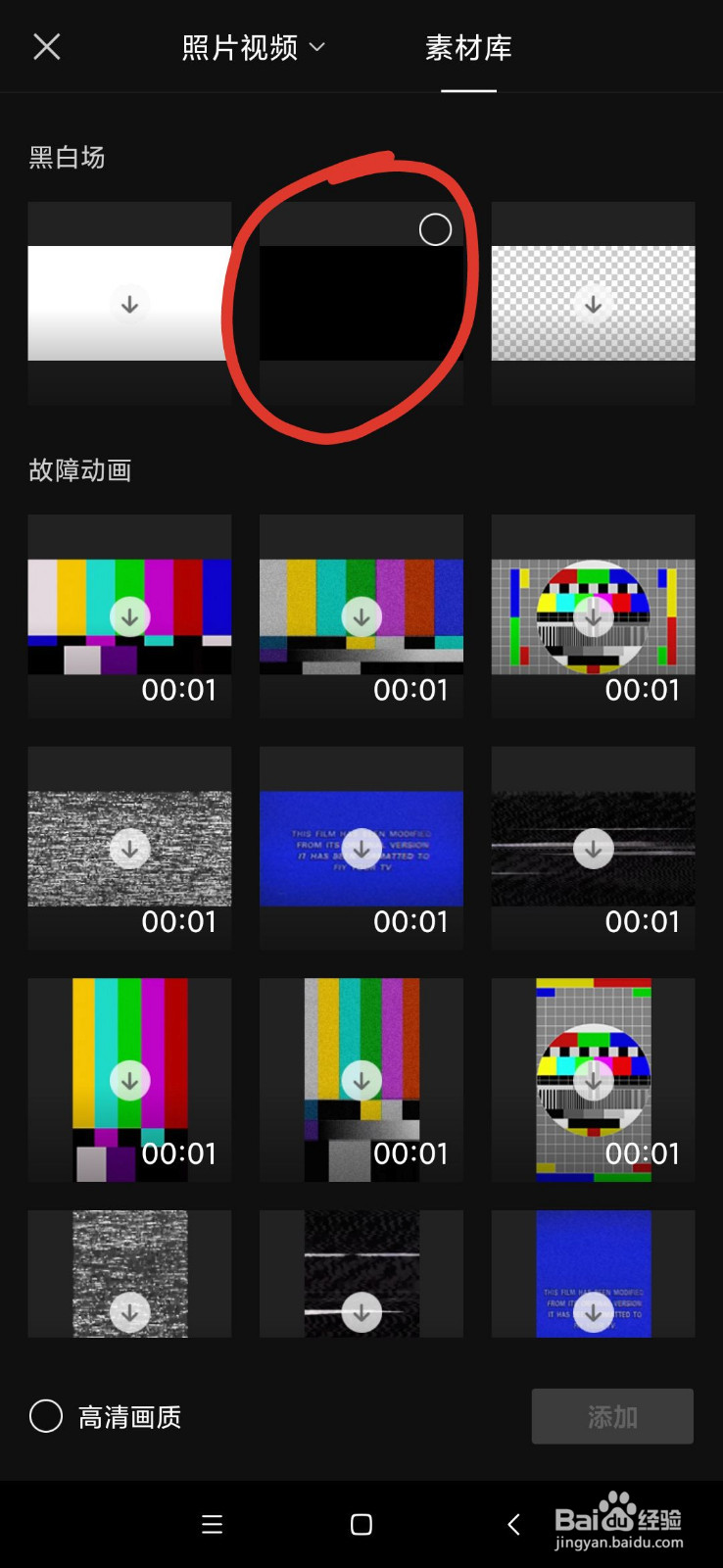Tap the horizontal scan line glitch thumbnail
Viewport: 723px width, 1568px height.
(592, 848)
